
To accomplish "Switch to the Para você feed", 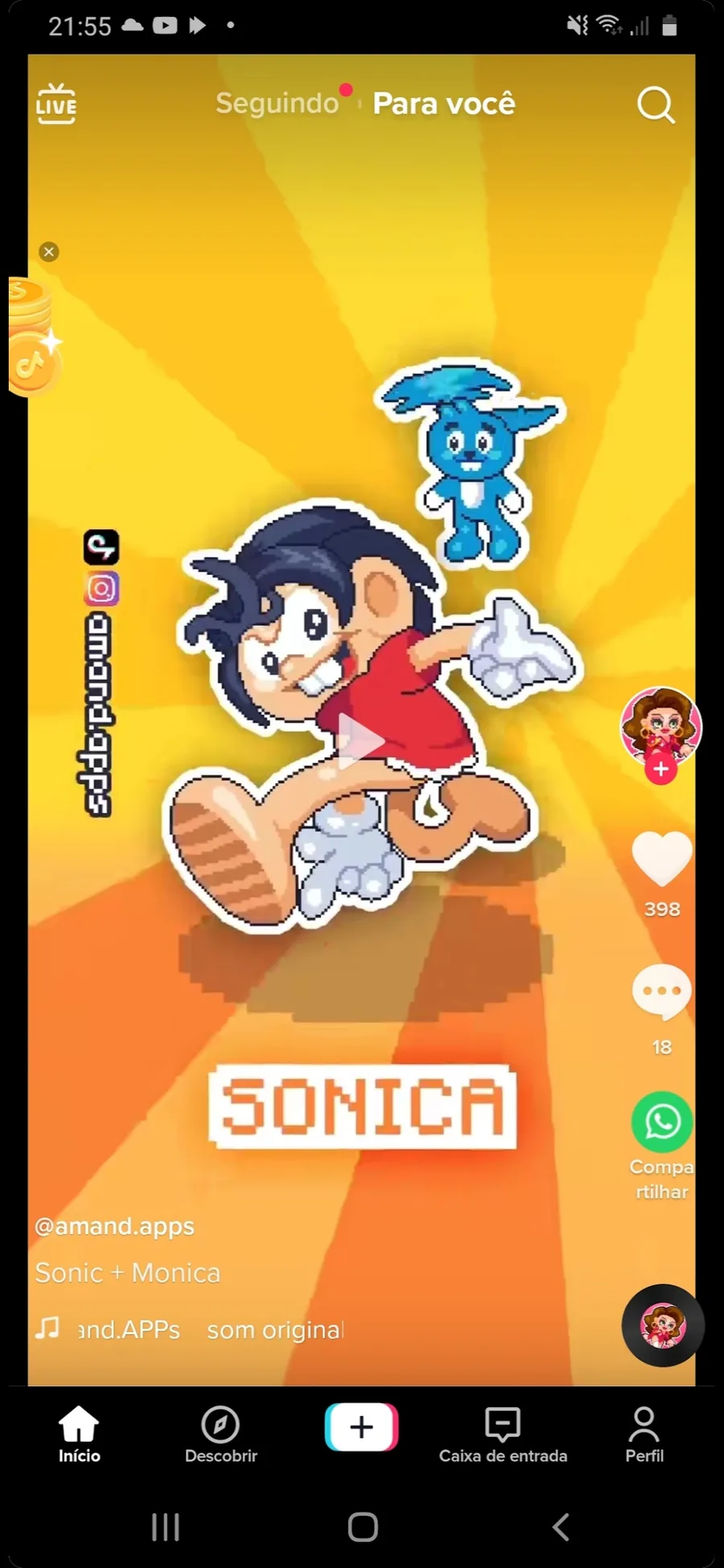I will click(443, 104).
